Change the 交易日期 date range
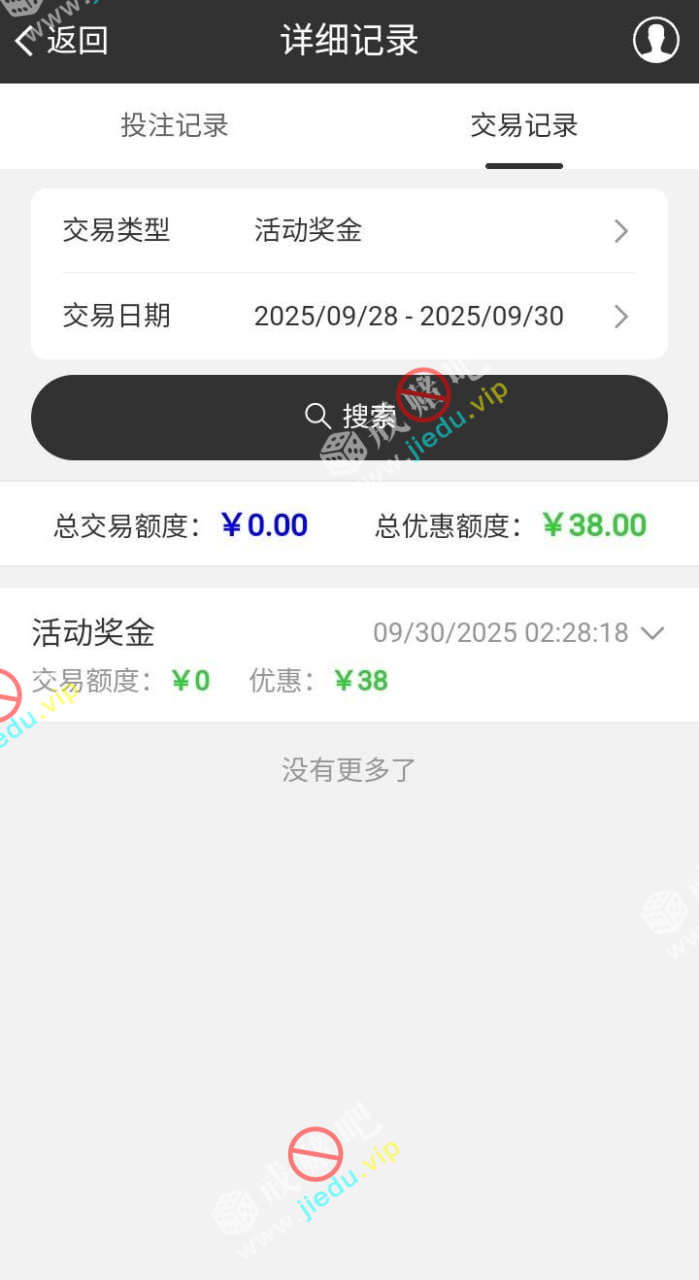The image size is (699, 1280). pos(349,317)
